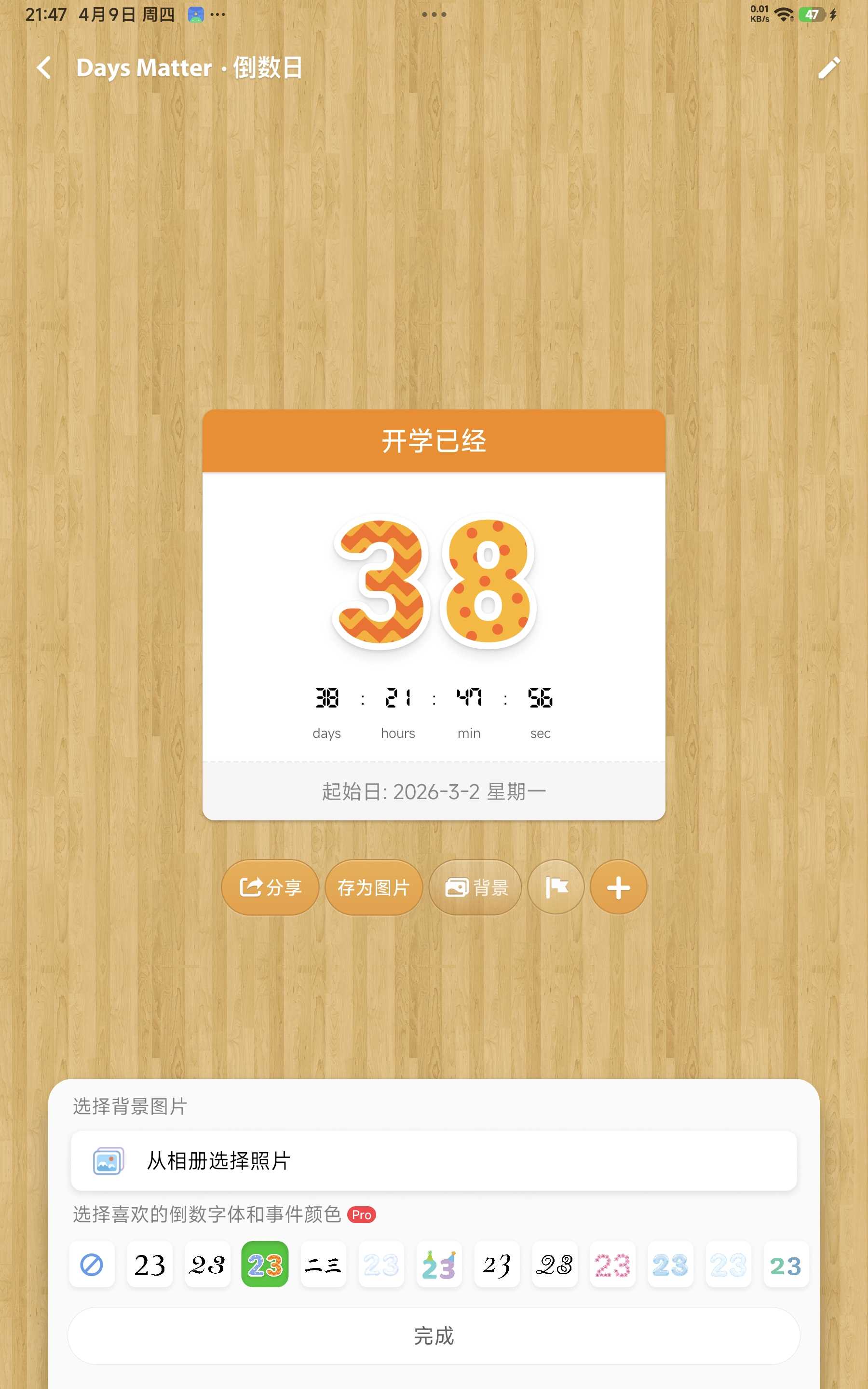This screenshot has width=868, height=1389.
Task: Select the green highlighted 23 font style
Action: 265,1265
